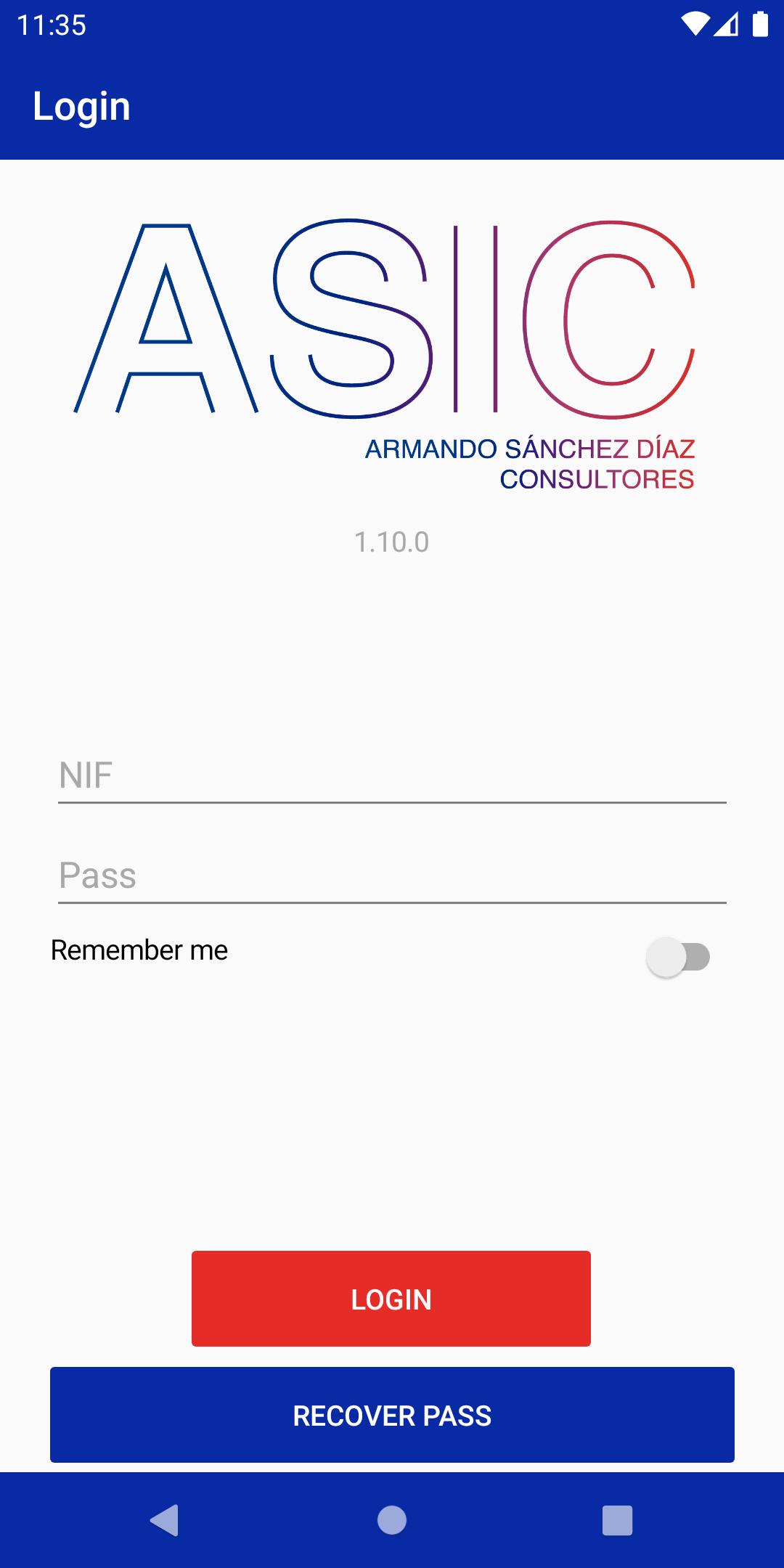This screenshot has height=1568, width=784.
Task: Enable the Remember me switch
Action: tap(679, 957)
